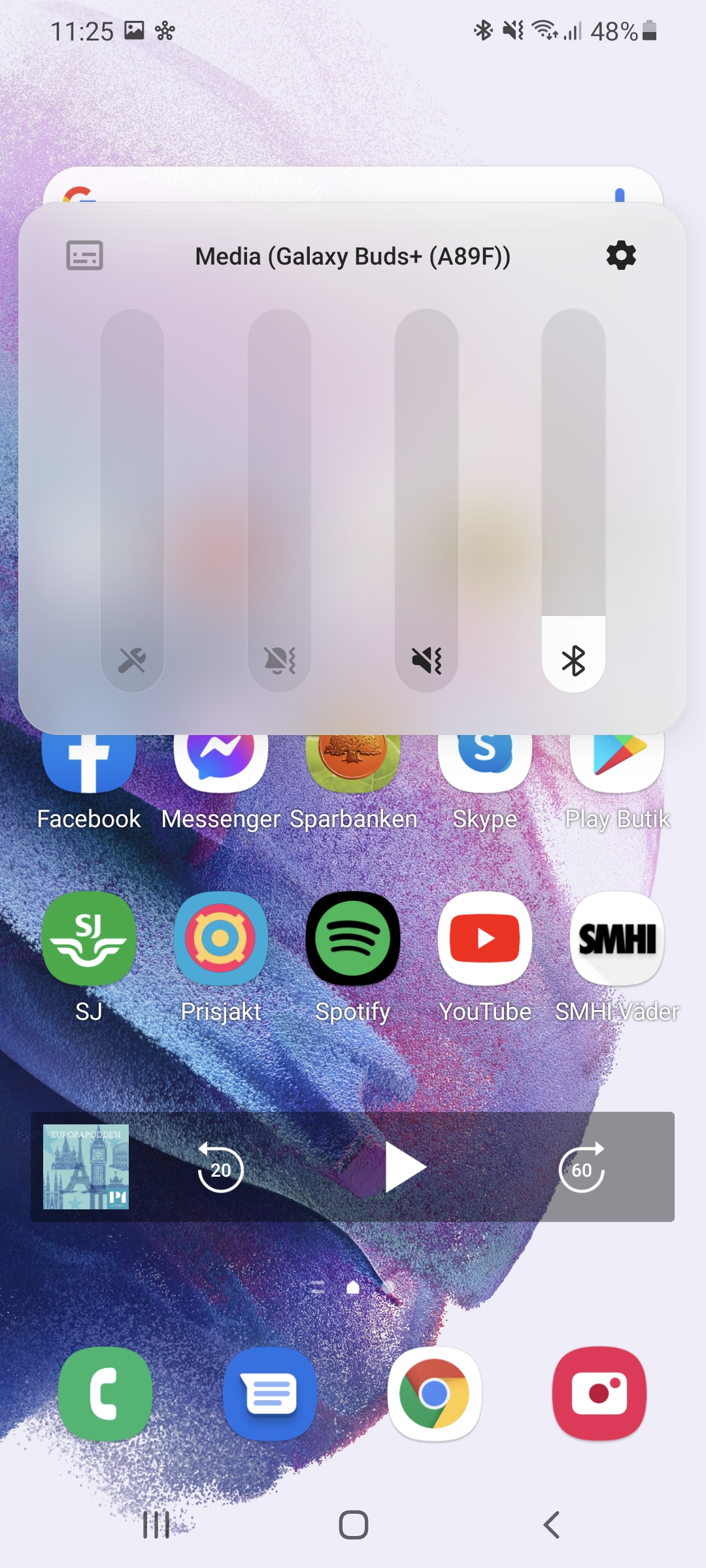Open SMHI Väder weather app

(x=617, y=939)
